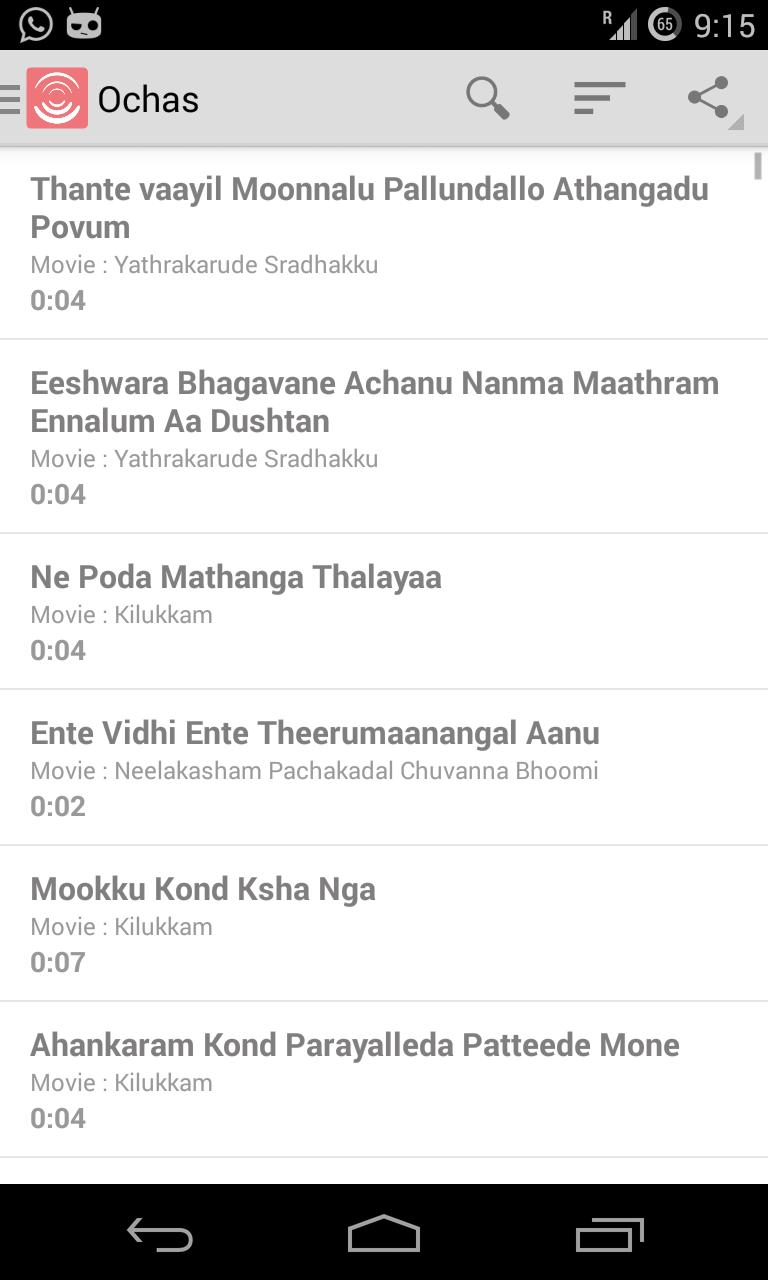Open the search magnifier
This screenshot has height=1280, width=768.
click(x=487, y=99)
